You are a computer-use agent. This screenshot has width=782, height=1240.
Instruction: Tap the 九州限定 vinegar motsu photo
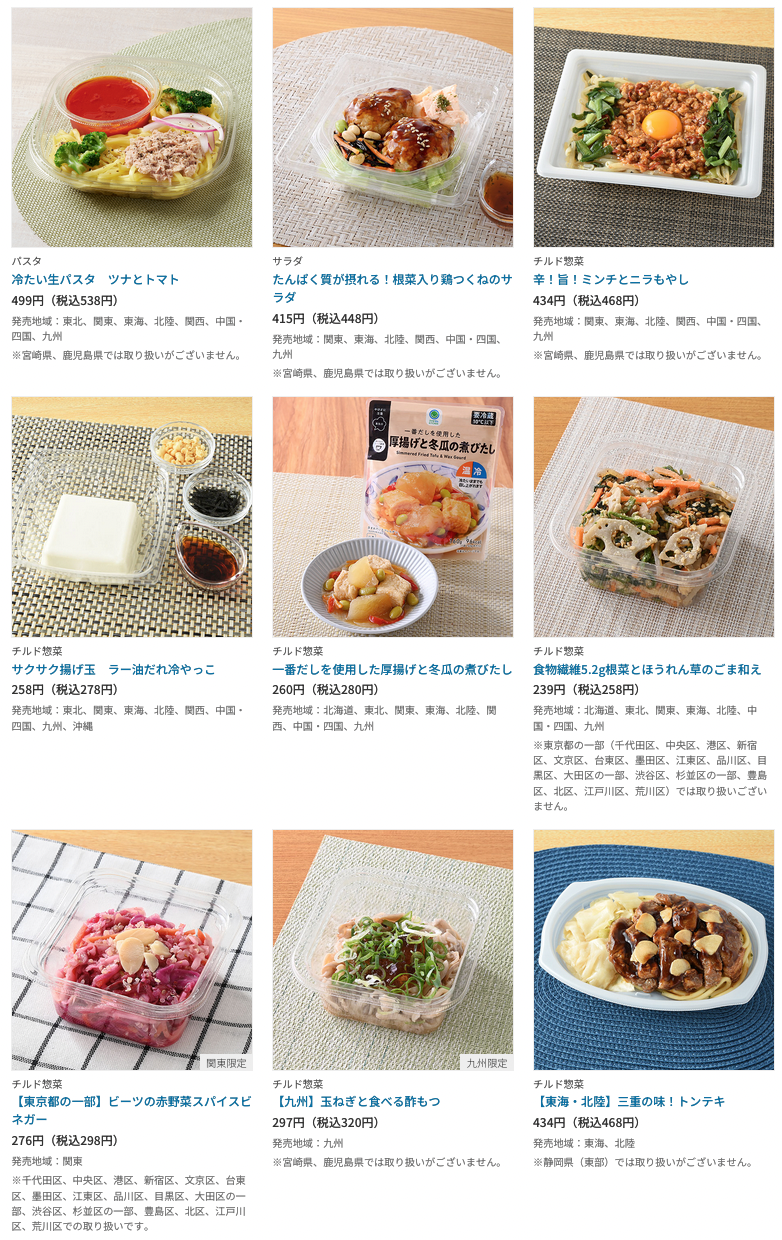(x=392, y=949)
